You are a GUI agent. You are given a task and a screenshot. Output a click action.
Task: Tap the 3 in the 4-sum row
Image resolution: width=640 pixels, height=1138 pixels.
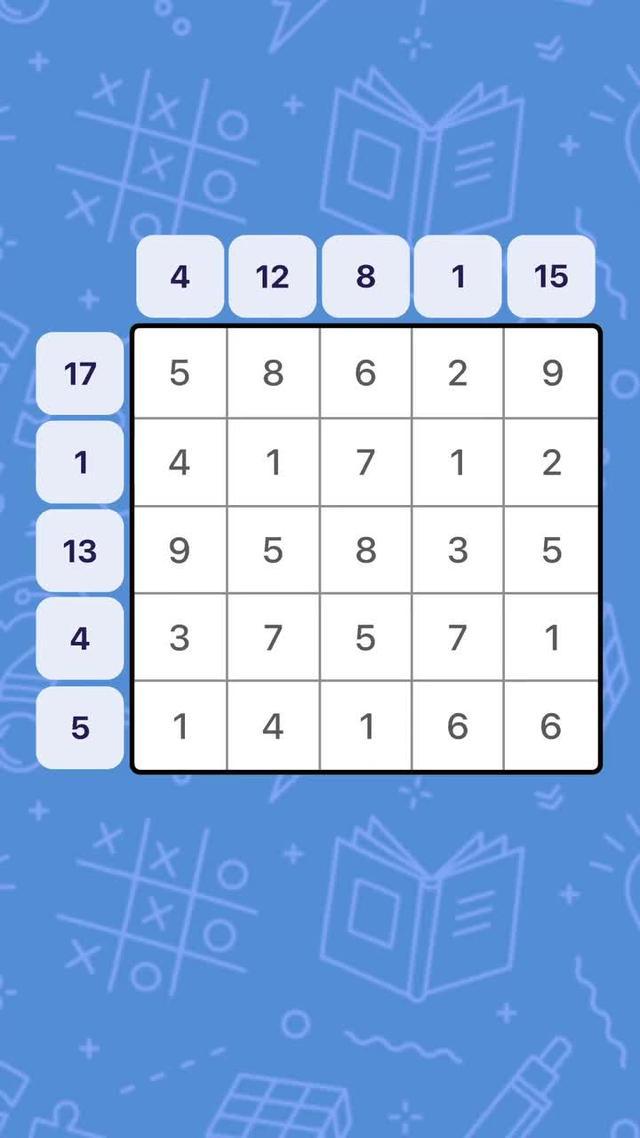(179, 638)
